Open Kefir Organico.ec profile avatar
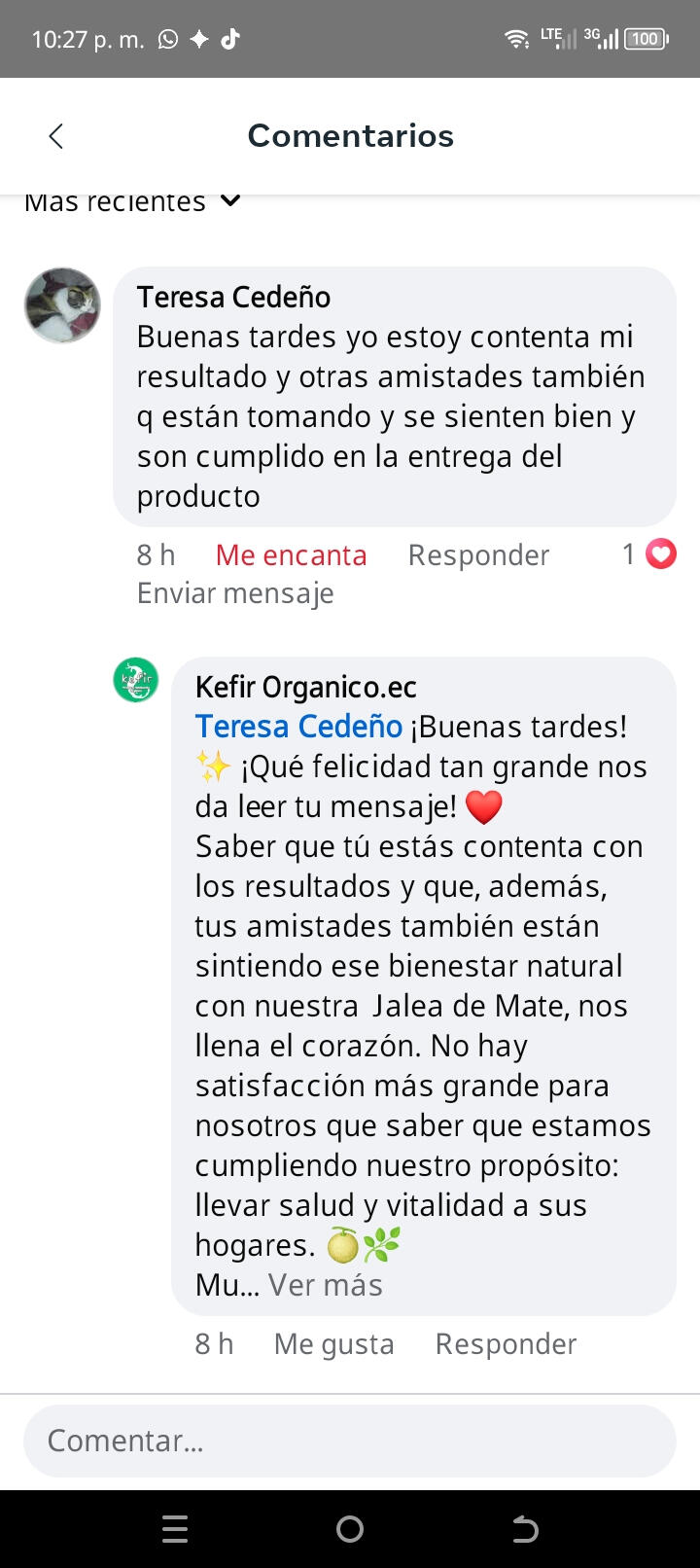Image resolution: width=700 pixels, height=1568 pixels. [x=136, y=680]
